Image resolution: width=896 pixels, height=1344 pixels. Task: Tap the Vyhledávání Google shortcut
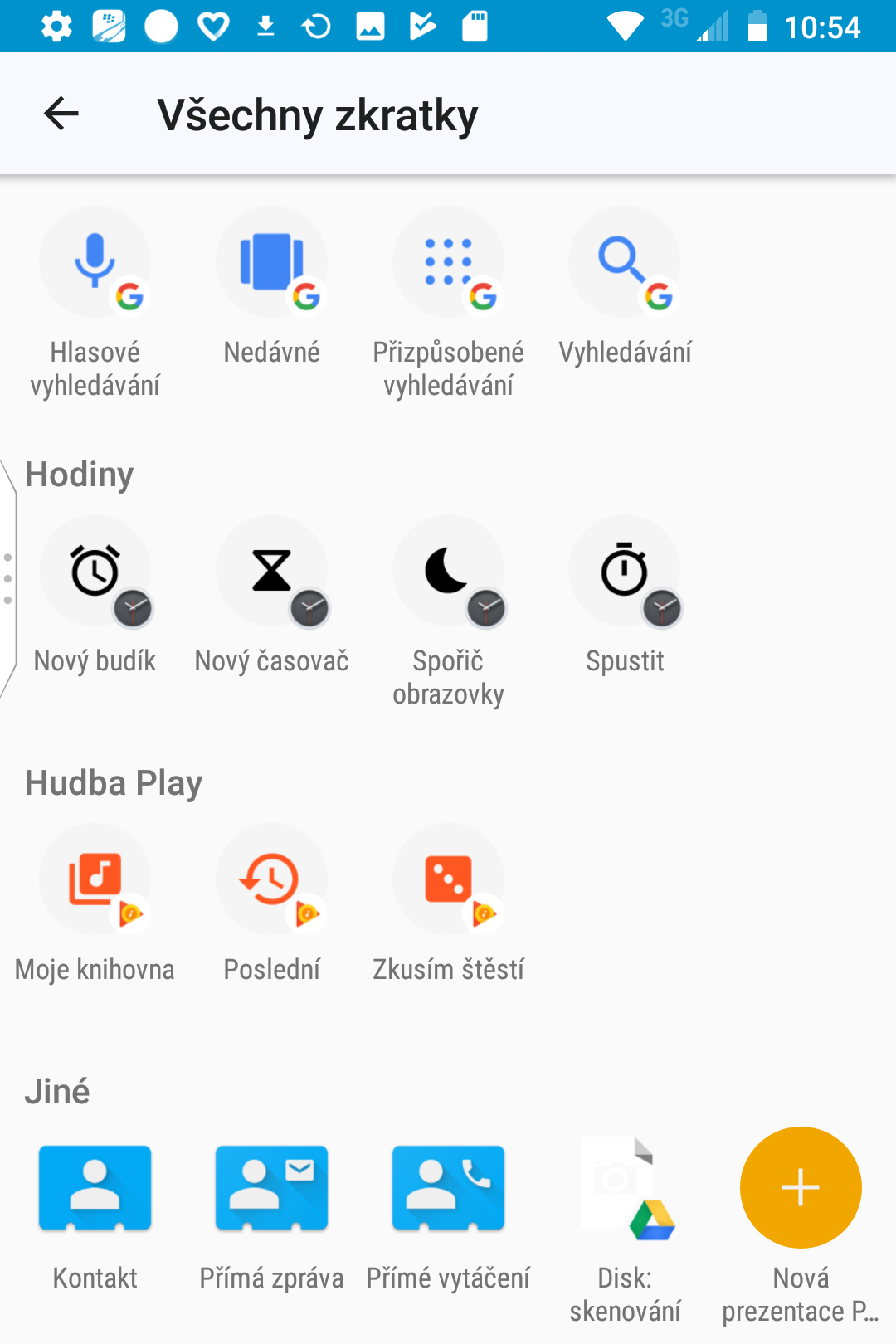[624, 263]
